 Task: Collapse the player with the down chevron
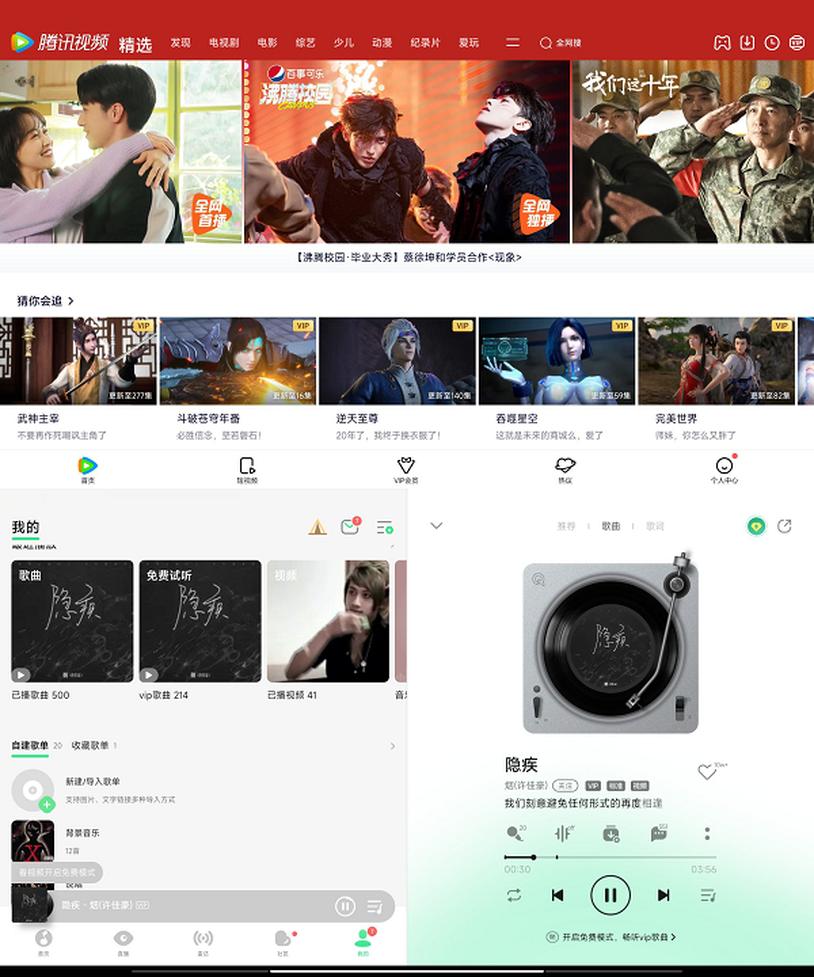pos(437,525)
